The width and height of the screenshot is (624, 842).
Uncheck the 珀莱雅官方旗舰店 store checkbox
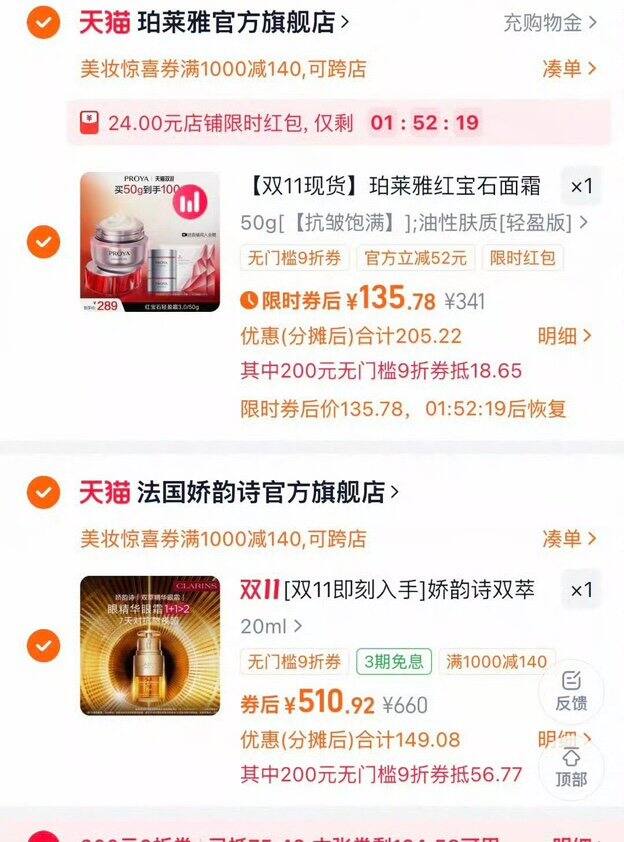(x=43, y=22)
